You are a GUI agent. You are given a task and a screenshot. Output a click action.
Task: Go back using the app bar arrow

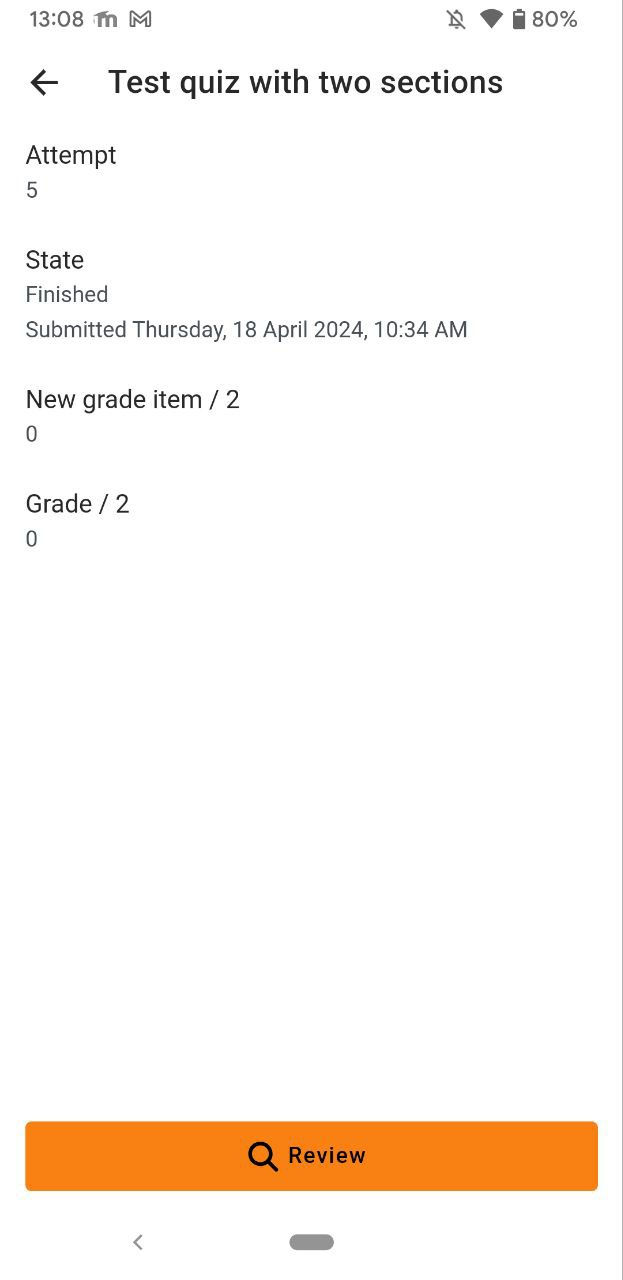pyautogui.click(x=44, y=82)
